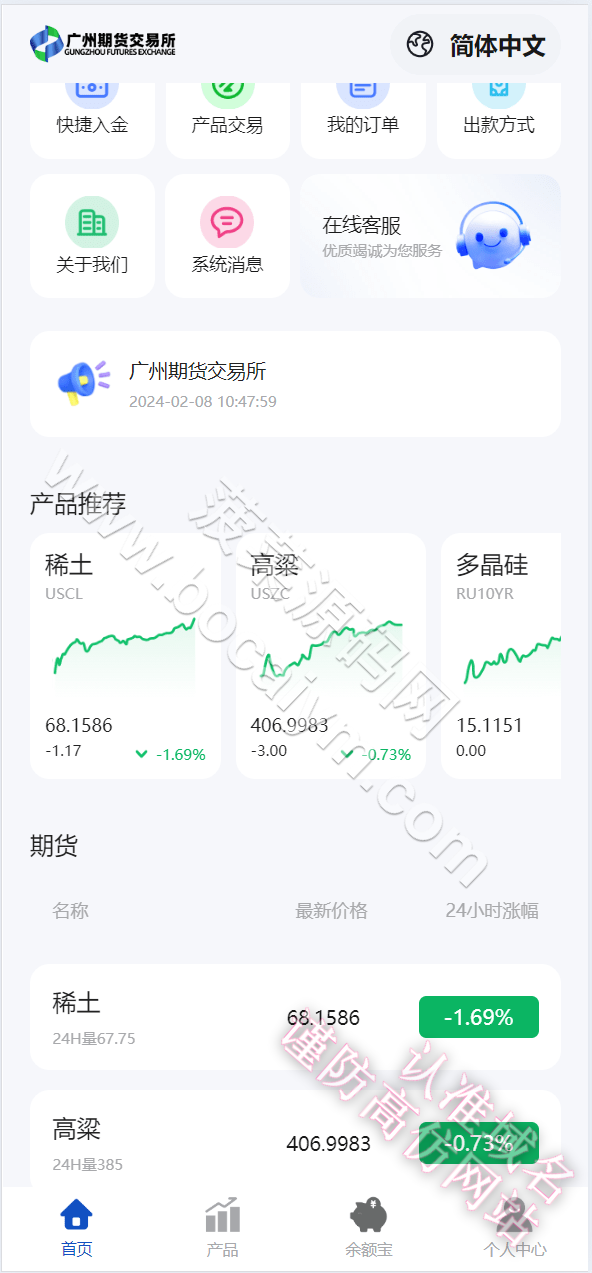The image size is (592, 1273).
Task: Open the 高粱 USZC recommended product card
Action: coord(331,656)
